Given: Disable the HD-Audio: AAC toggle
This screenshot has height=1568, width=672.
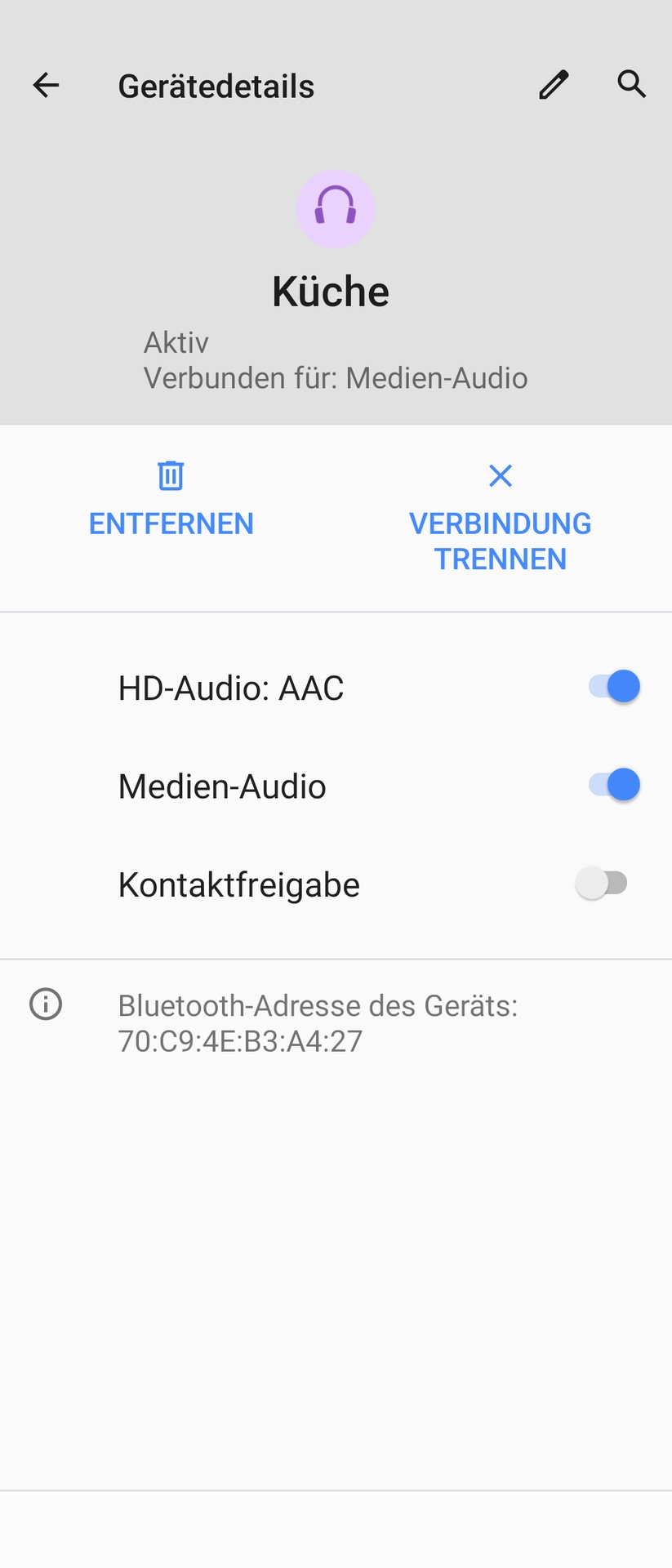Looking at the screenshot, I should [613, 686].
